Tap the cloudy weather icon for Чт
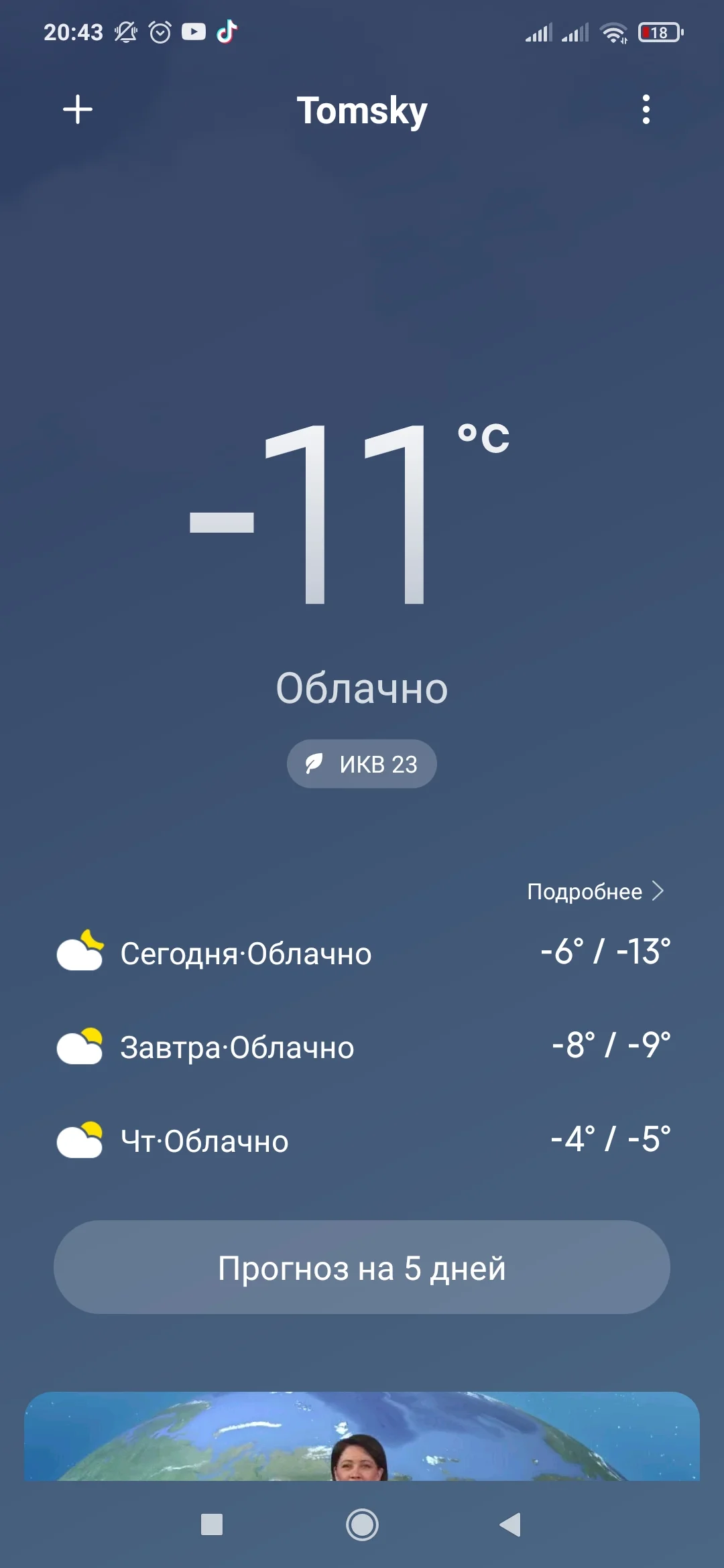Image resolution: width=724 pixels, height=1568 pixels. [x=78, y=1141]
